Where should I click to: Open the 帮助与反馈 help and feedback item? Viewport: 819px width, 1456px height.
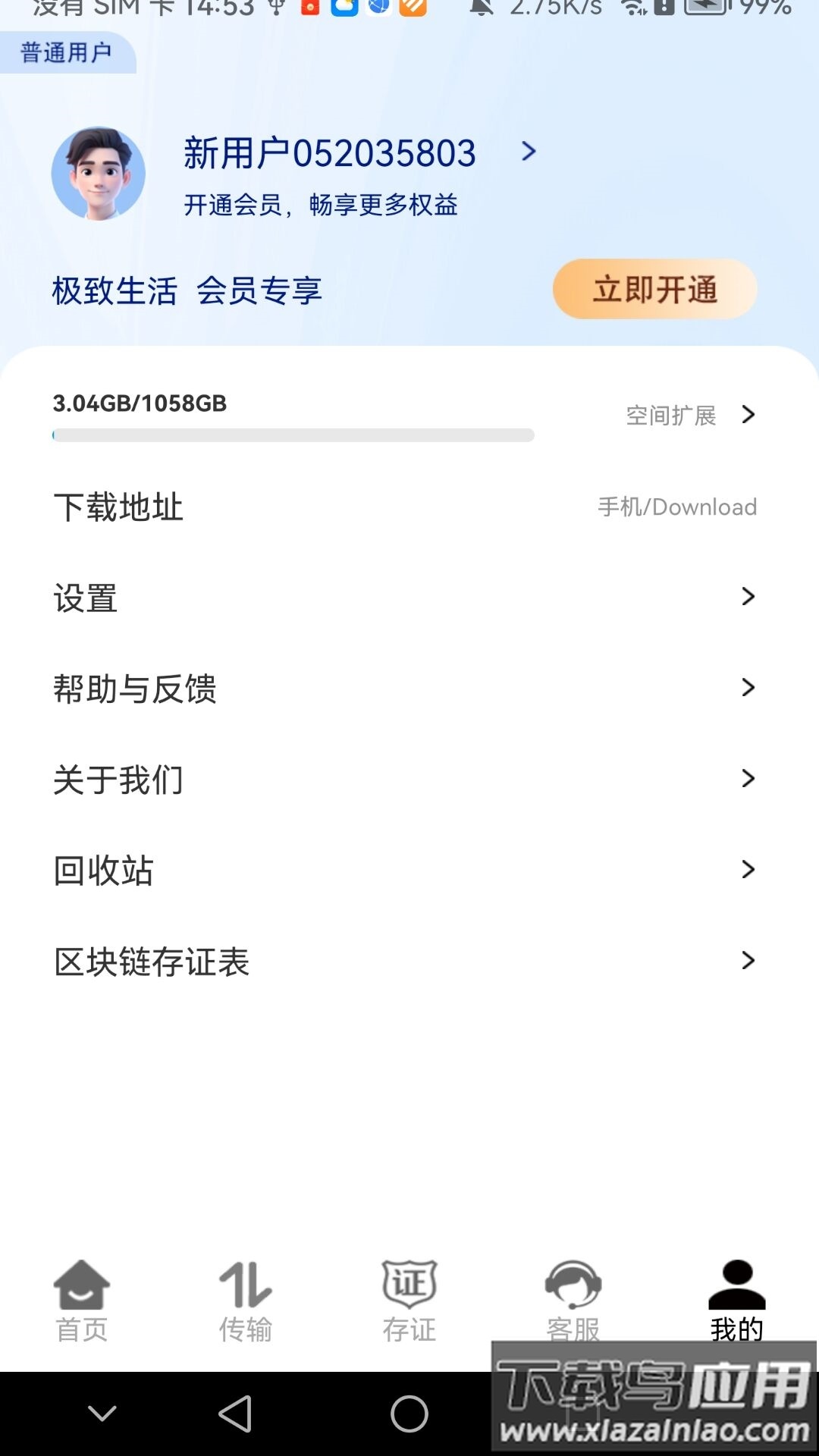[x=409, y=689]
